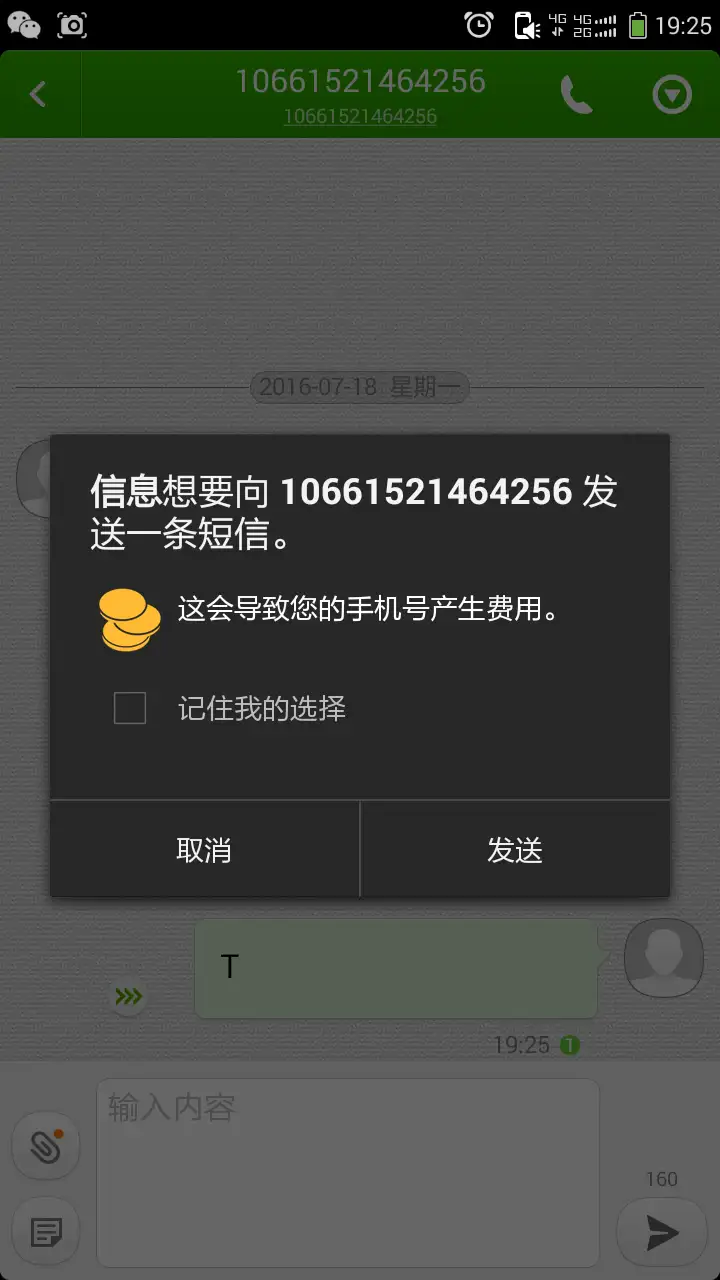Screen dimensions: 720x1280
Task: Call 10661521464256 via the phone icon
Action: (x=576, y=95)
